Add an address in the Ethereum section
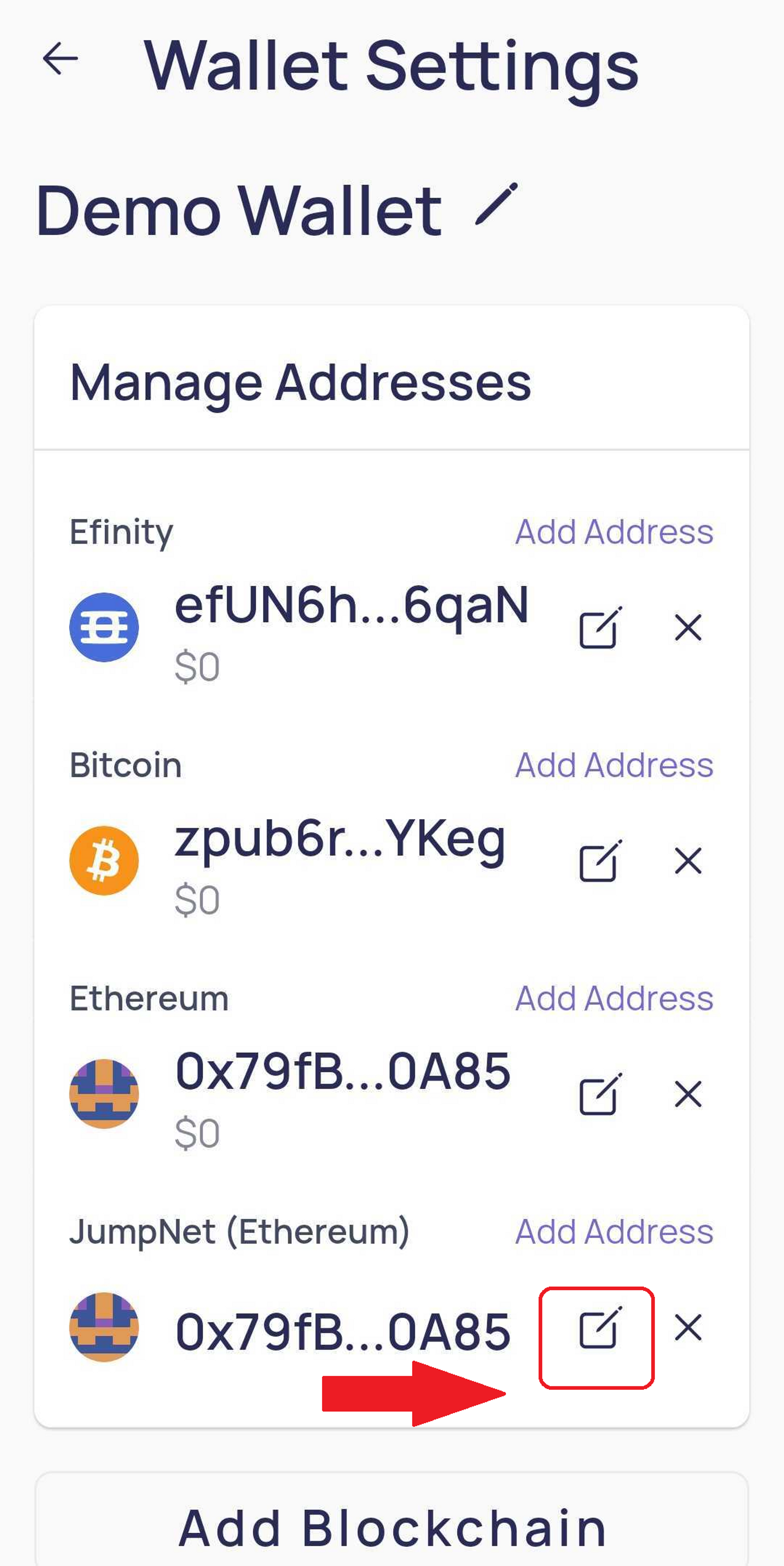The image size is (784, 1566). tap(614, 998)
